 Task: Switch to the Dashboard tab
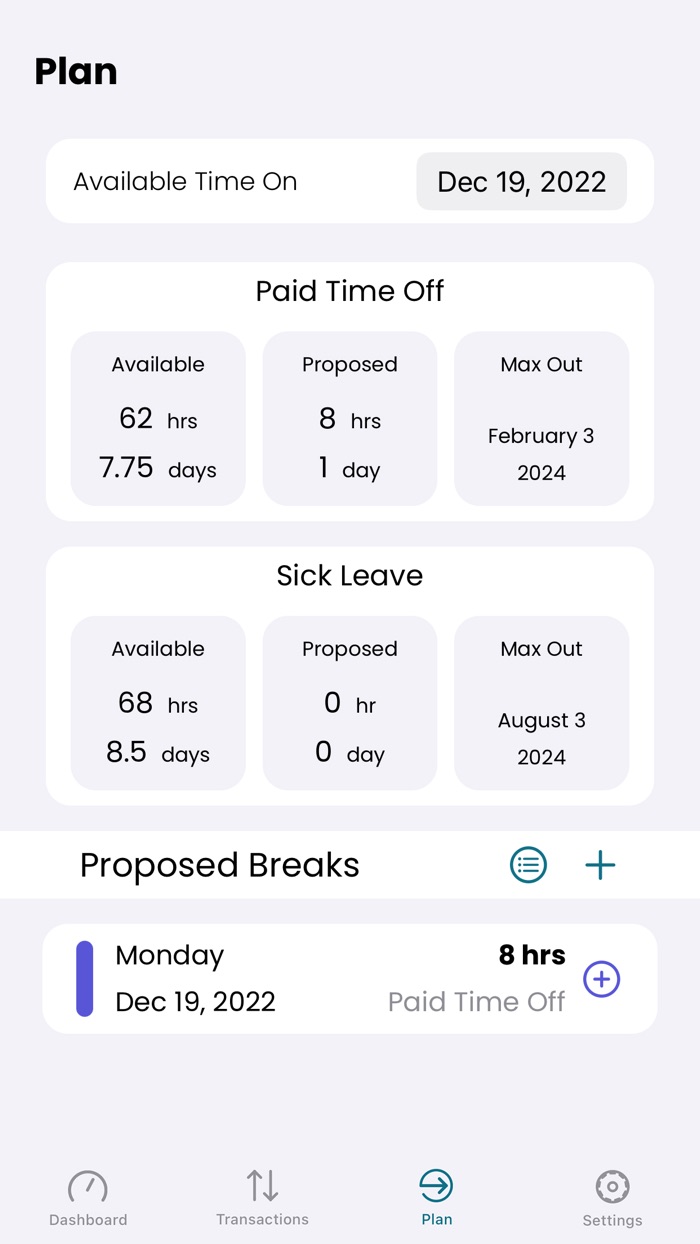pos(88,1198)
